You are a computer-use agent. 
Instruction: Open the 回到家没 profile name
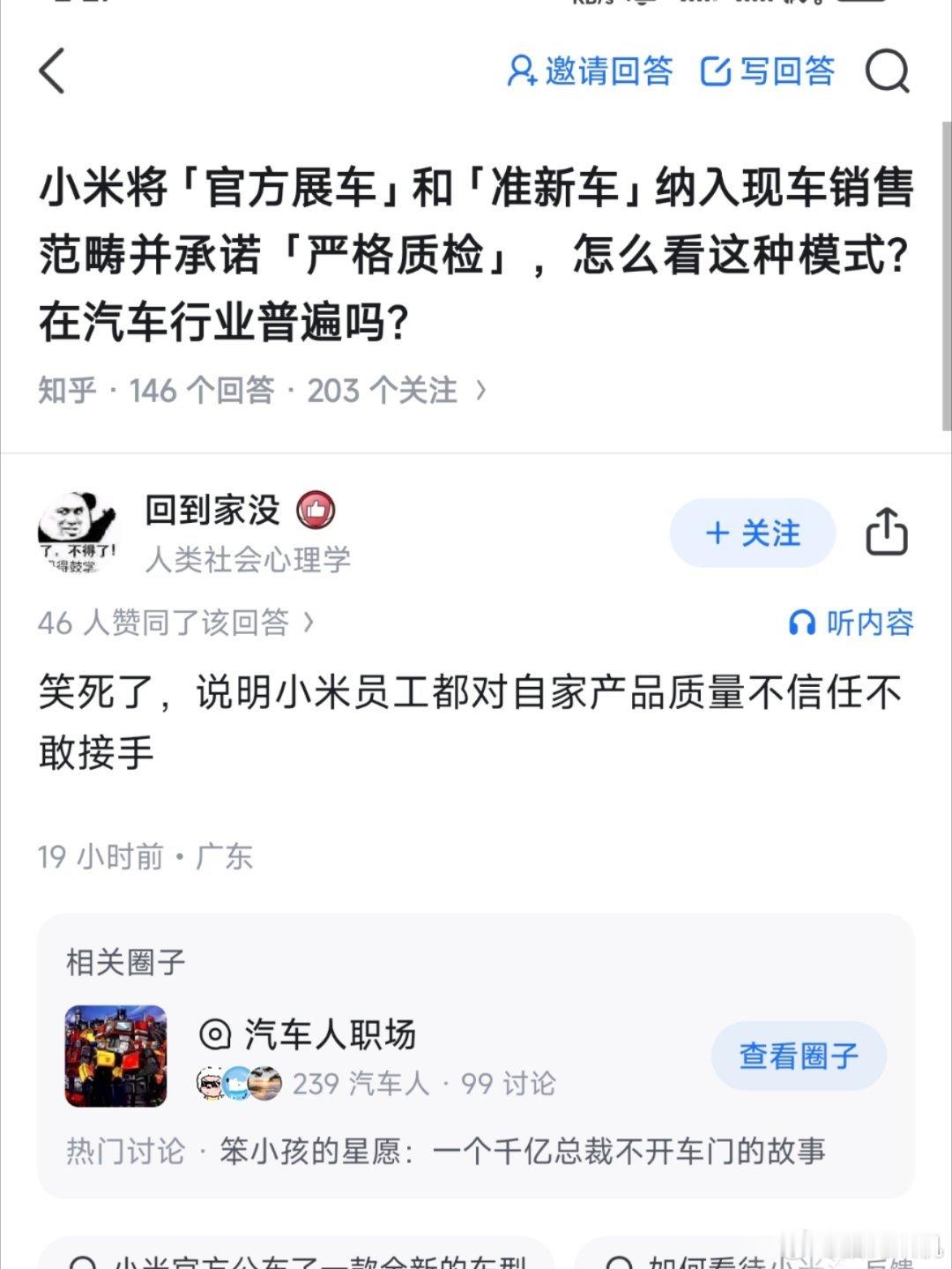[212, 510]
